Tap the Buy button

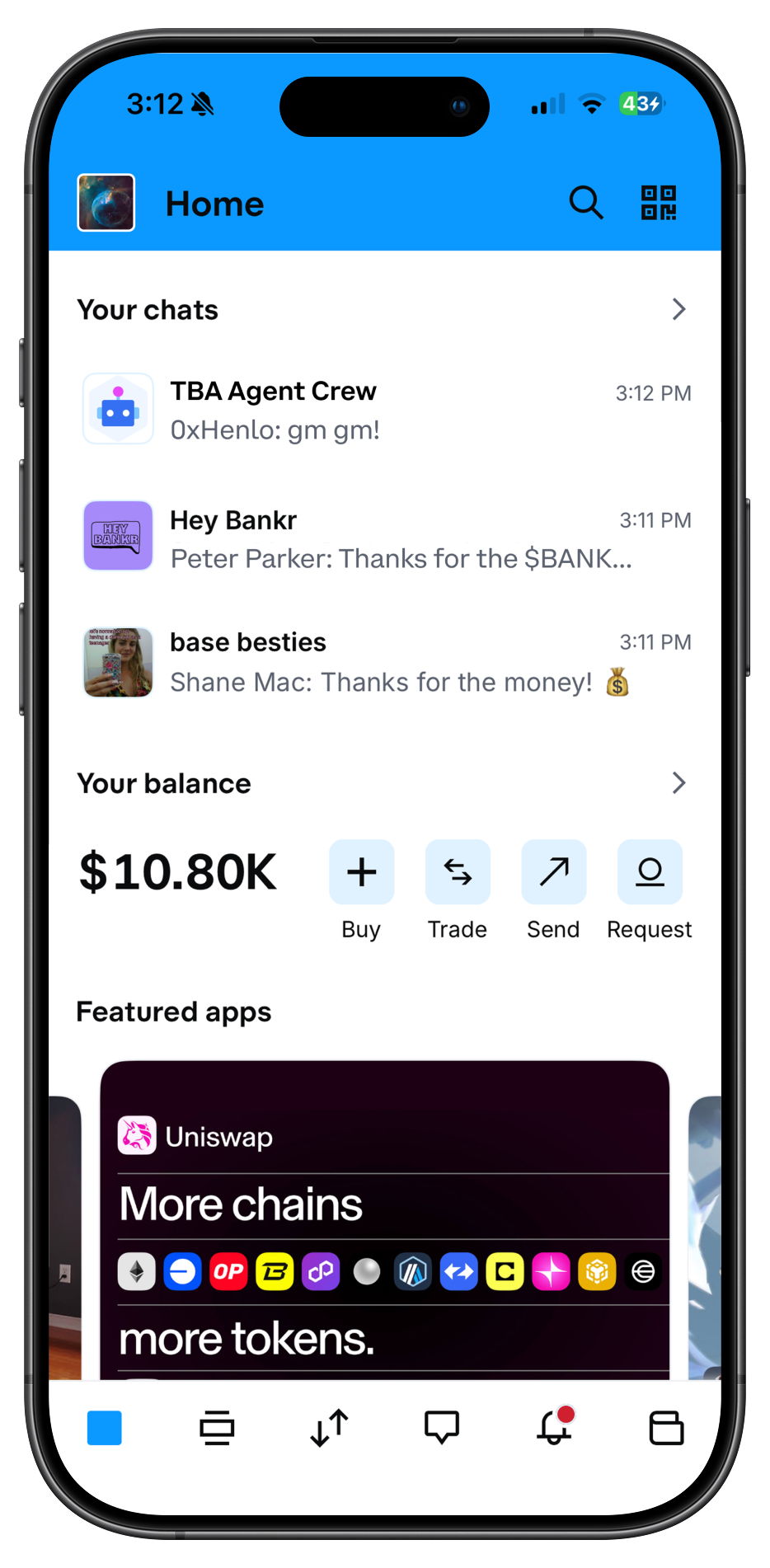[361, 872]
